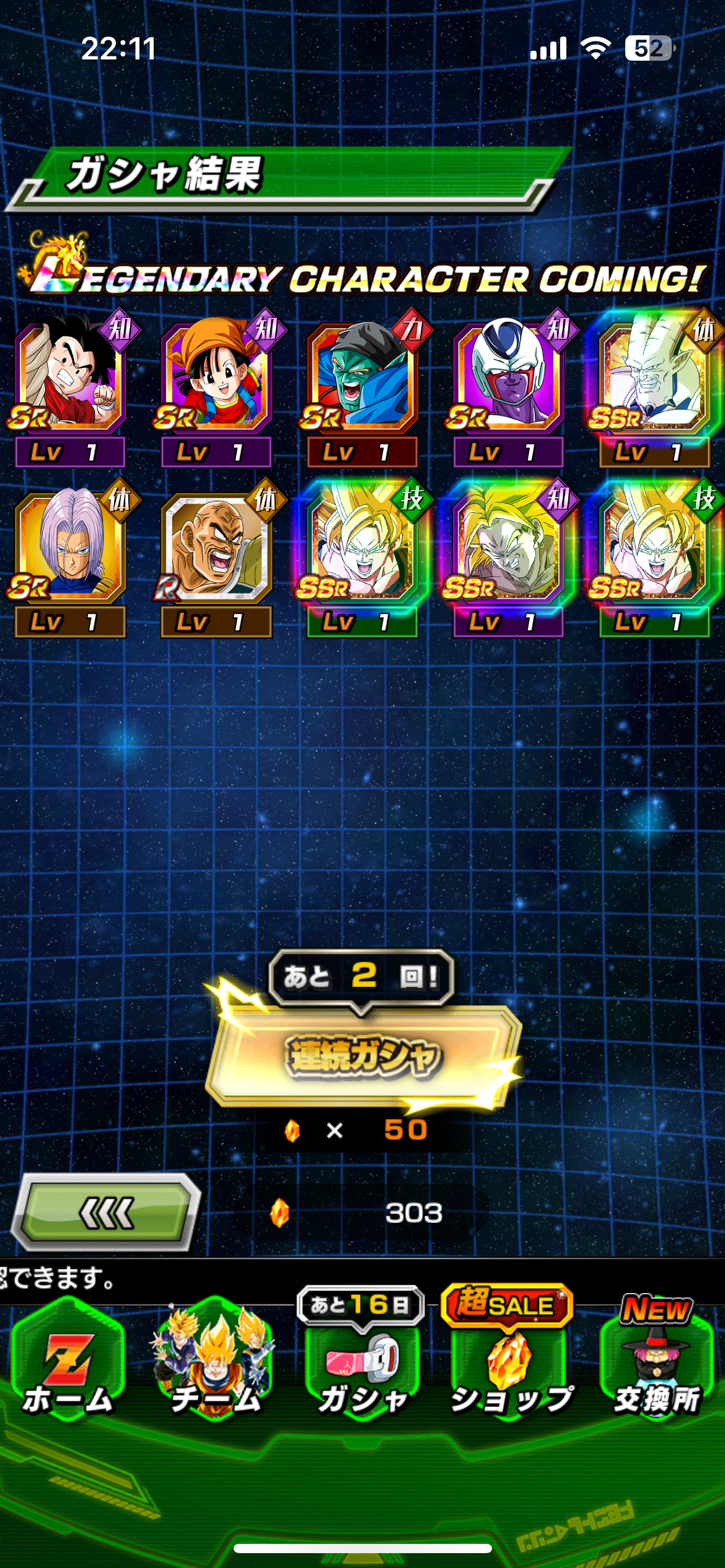Screen dimensions: 725x1568
Task: Tap the 連続ガシャ summon button
Action: (364, 1056)
